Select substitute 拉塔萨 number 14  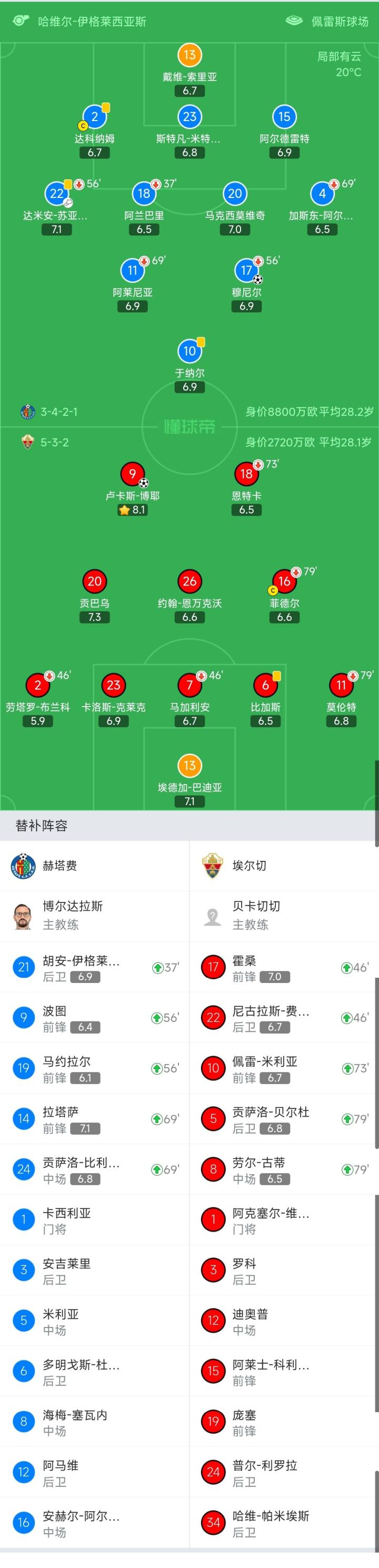click(x=94, y=1119)
